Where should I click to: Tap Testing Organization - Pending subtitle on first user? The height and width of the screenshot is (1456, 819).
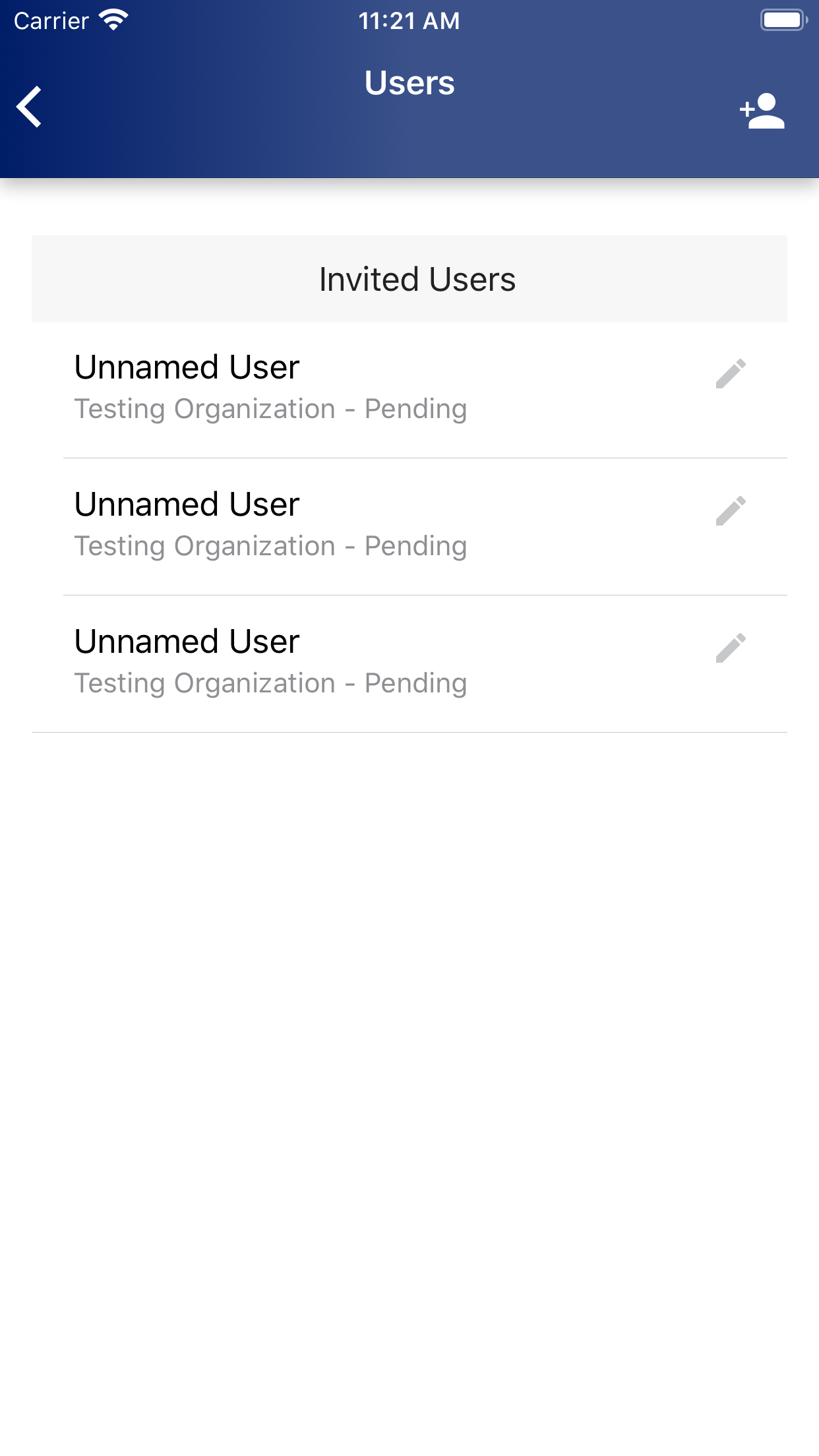(271, 408)
